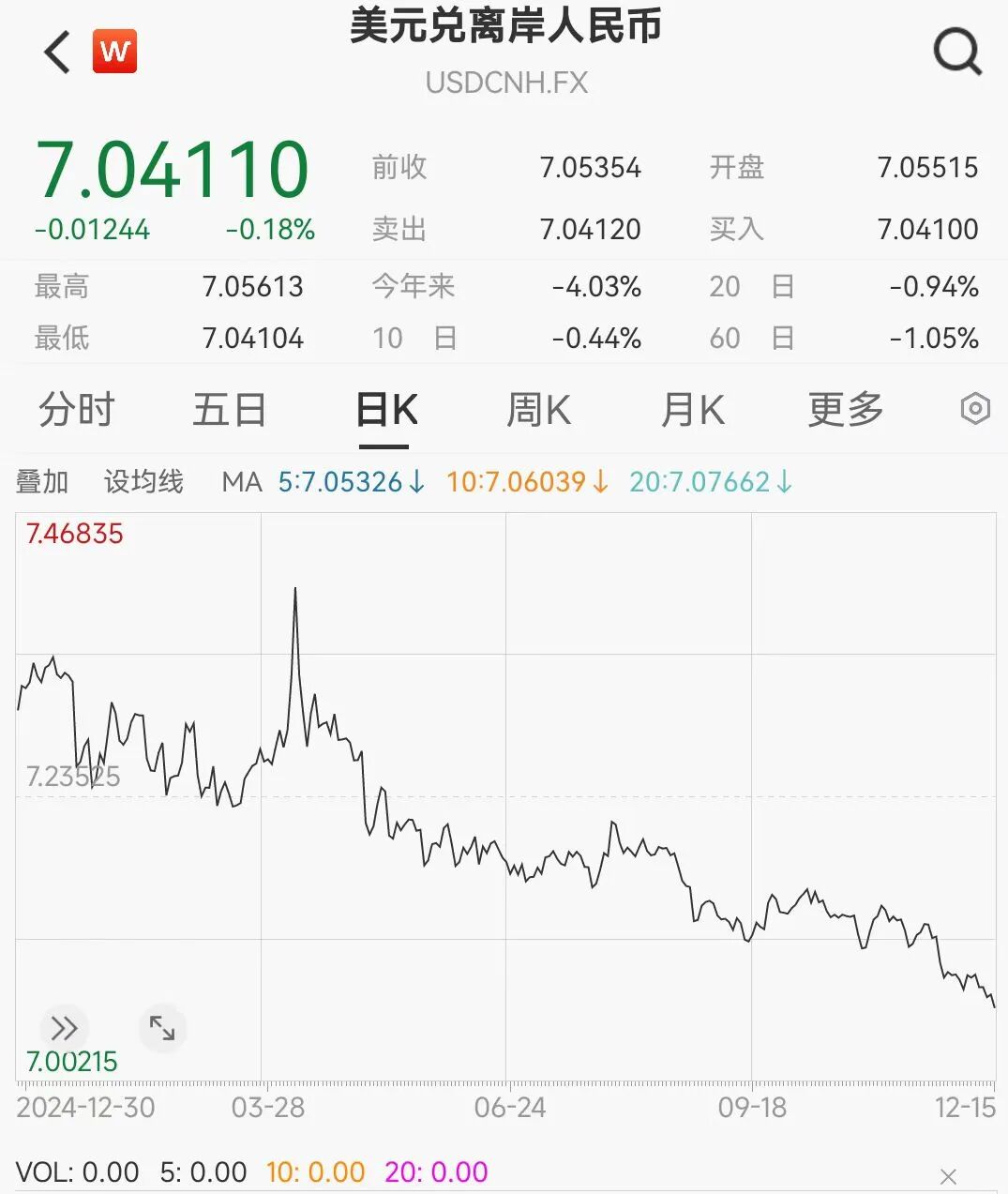Image resolution: width=1008 pixels, height=1194 pixels.
Task: Close the volume indicator panel
Action: coord(948,1176)
